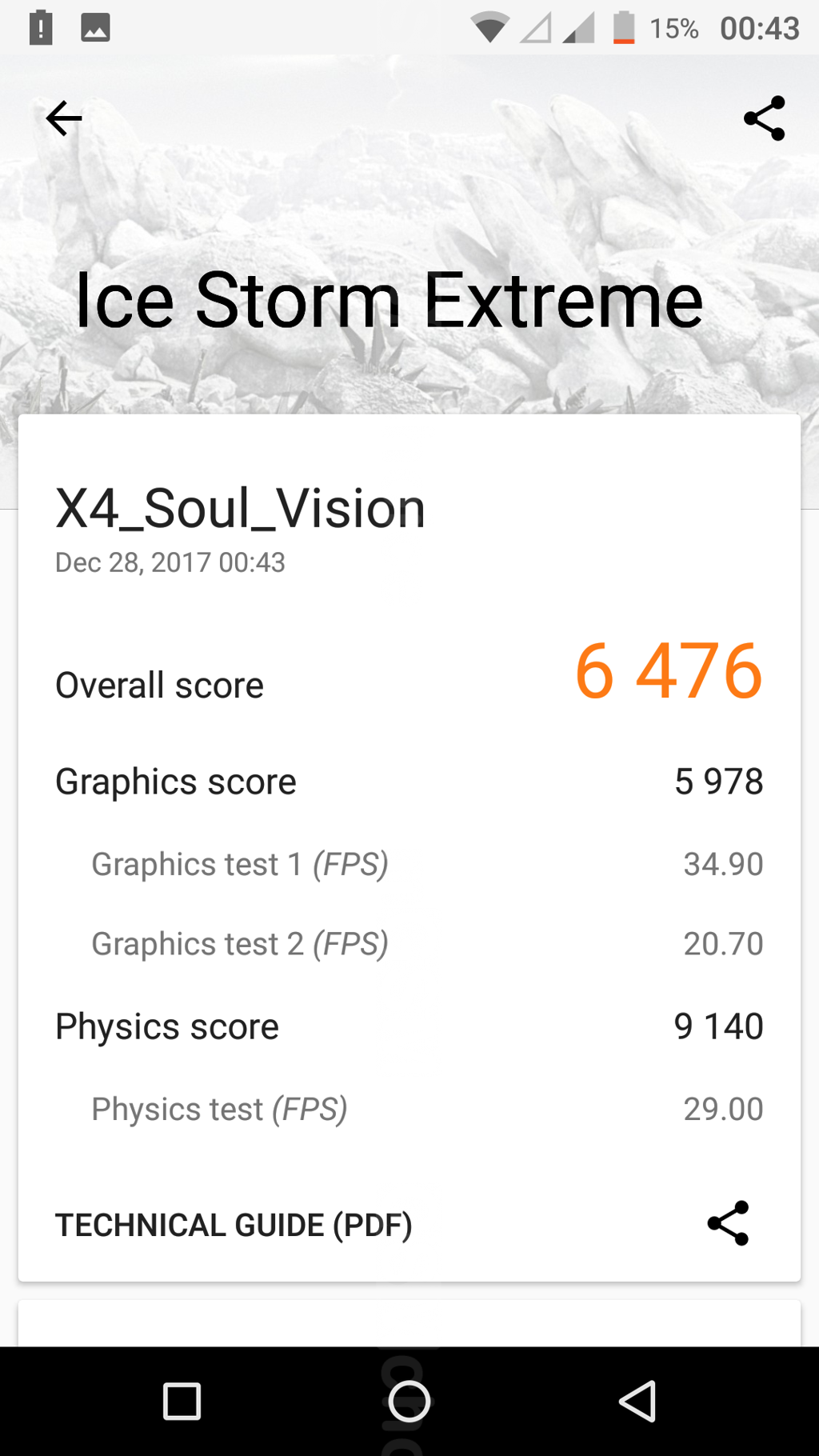Go to the home screen
This screenshot has width=819, height=1456.
coord(409,1402)
